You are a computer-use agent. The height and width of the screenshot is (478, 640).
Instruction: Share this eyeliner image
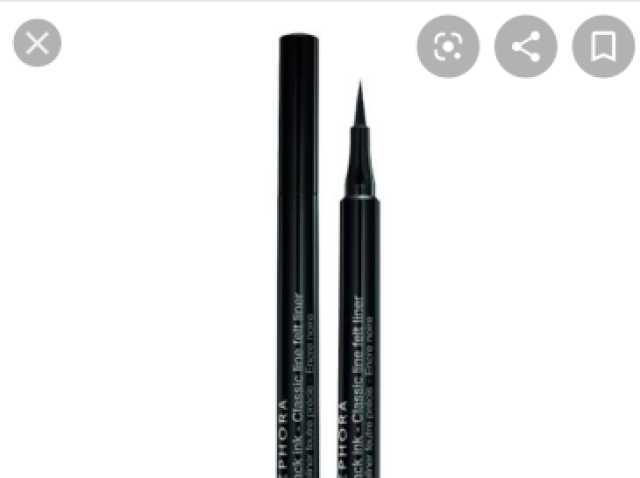tap(525, 46)
